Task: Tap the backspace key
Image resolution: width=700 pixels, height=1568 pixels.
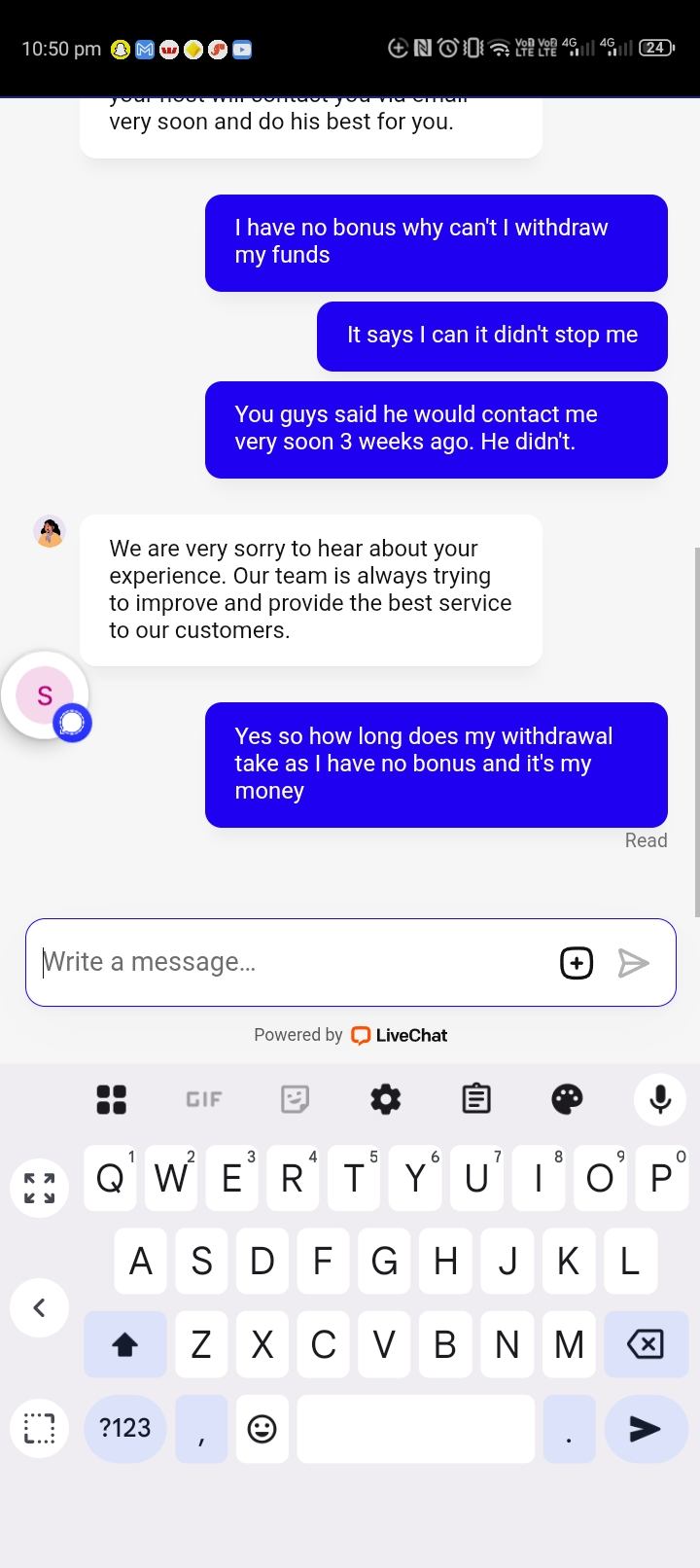Action: click(x=646, y=1343)
